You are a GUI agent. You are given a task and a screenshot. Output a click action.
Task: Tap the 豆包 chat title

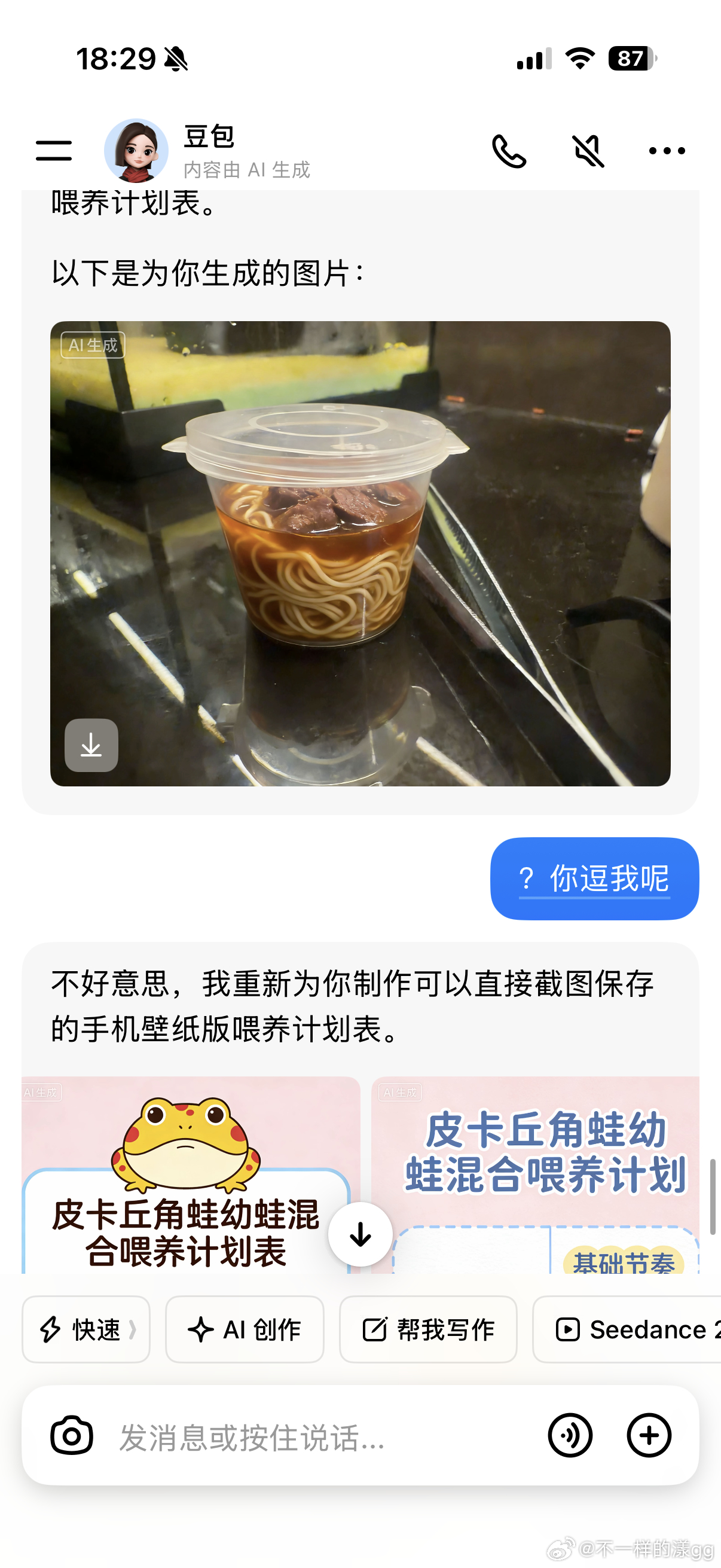[x=210, y=136]
